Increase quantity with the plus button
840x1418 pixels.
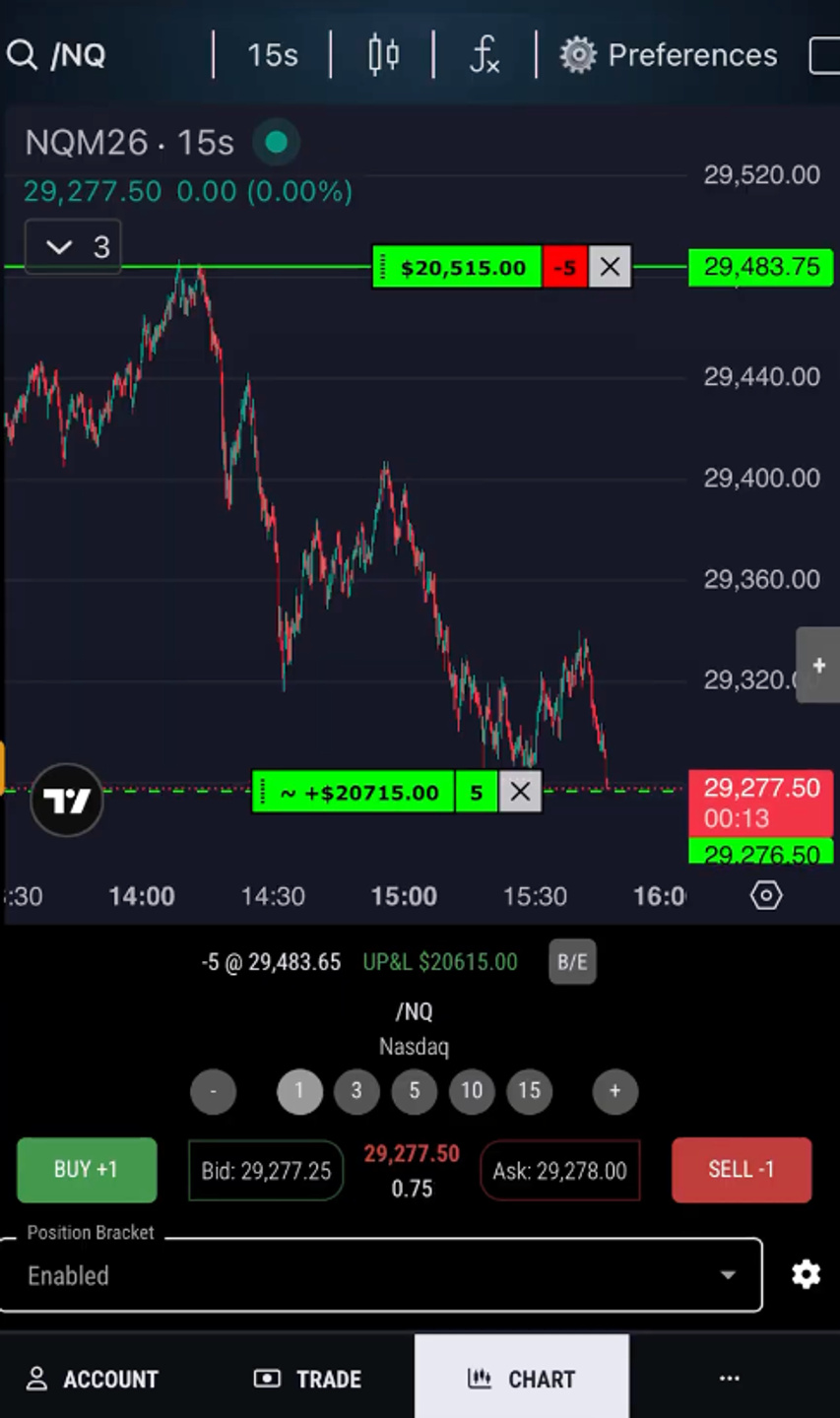(615, 1091)
